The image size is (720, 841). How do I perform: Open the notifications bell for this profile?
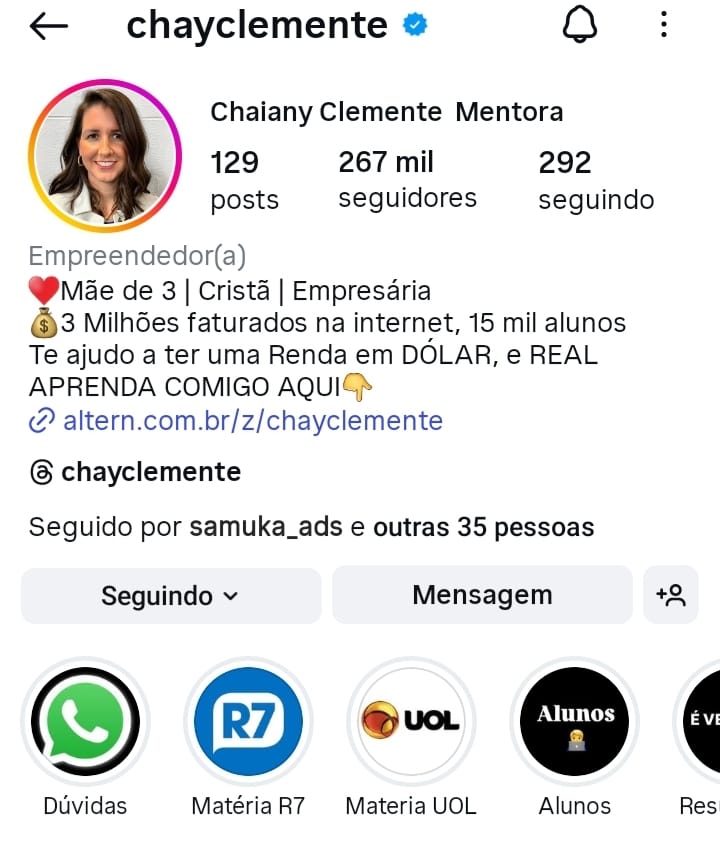(580, 26)
